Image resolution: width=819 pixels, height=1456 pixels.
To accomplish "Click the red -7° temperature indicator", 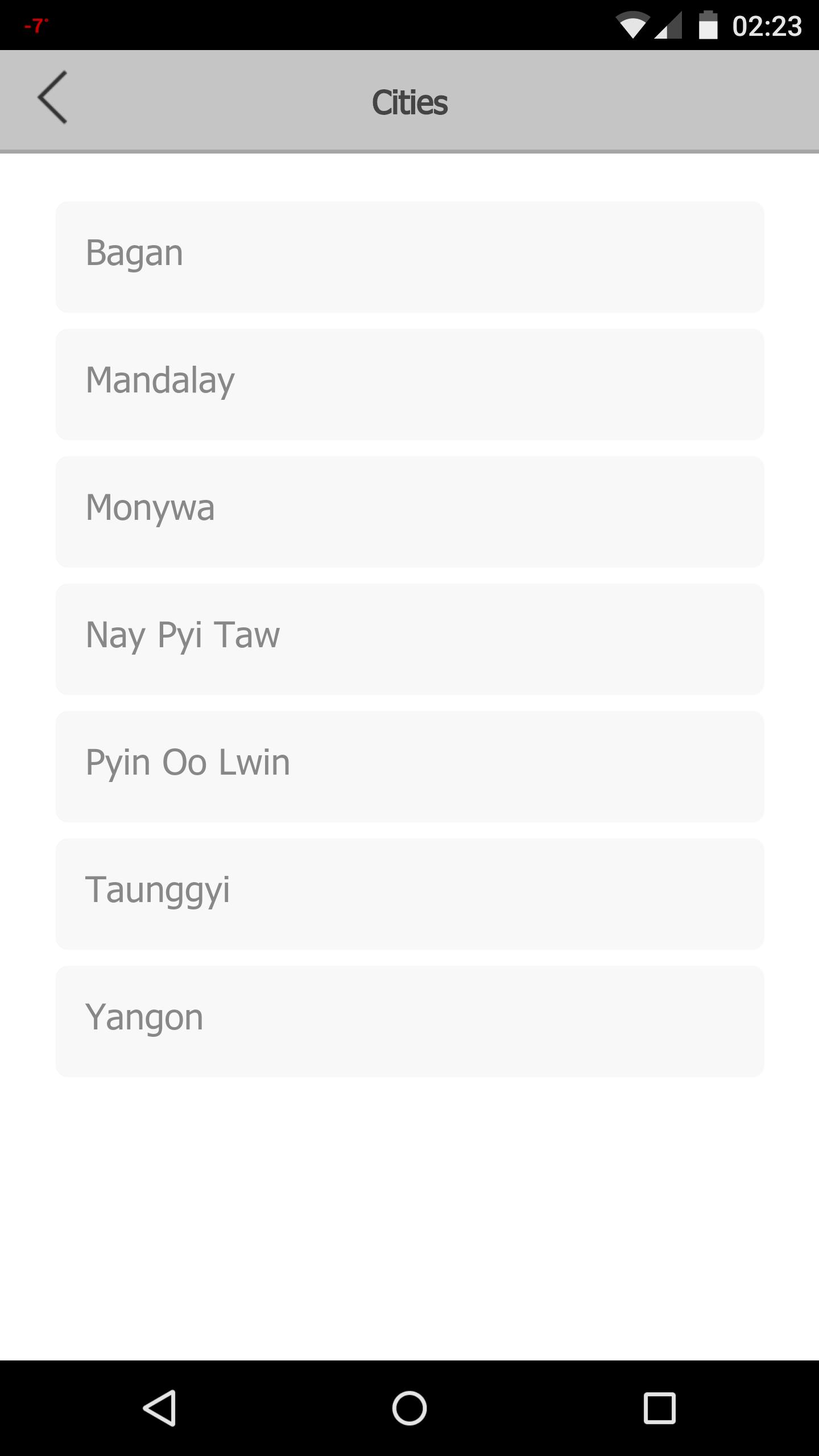I will [36, 25].
